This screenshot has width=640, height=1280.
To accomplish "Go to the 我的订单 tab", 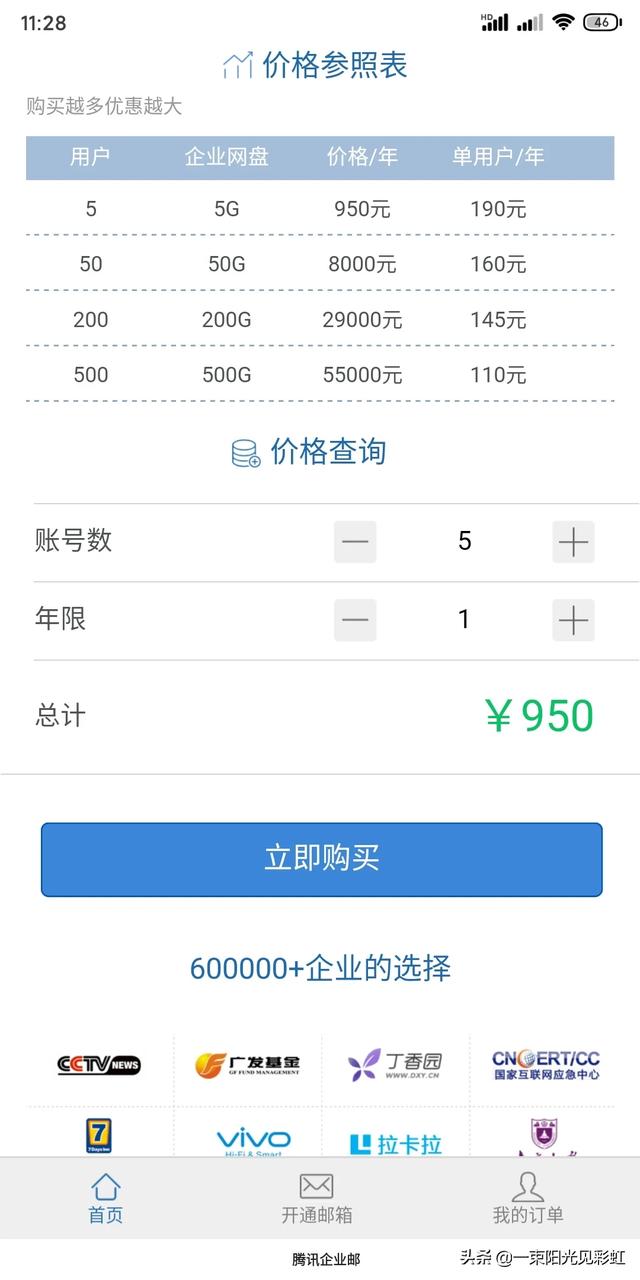I will click(x=528, y=1199).
